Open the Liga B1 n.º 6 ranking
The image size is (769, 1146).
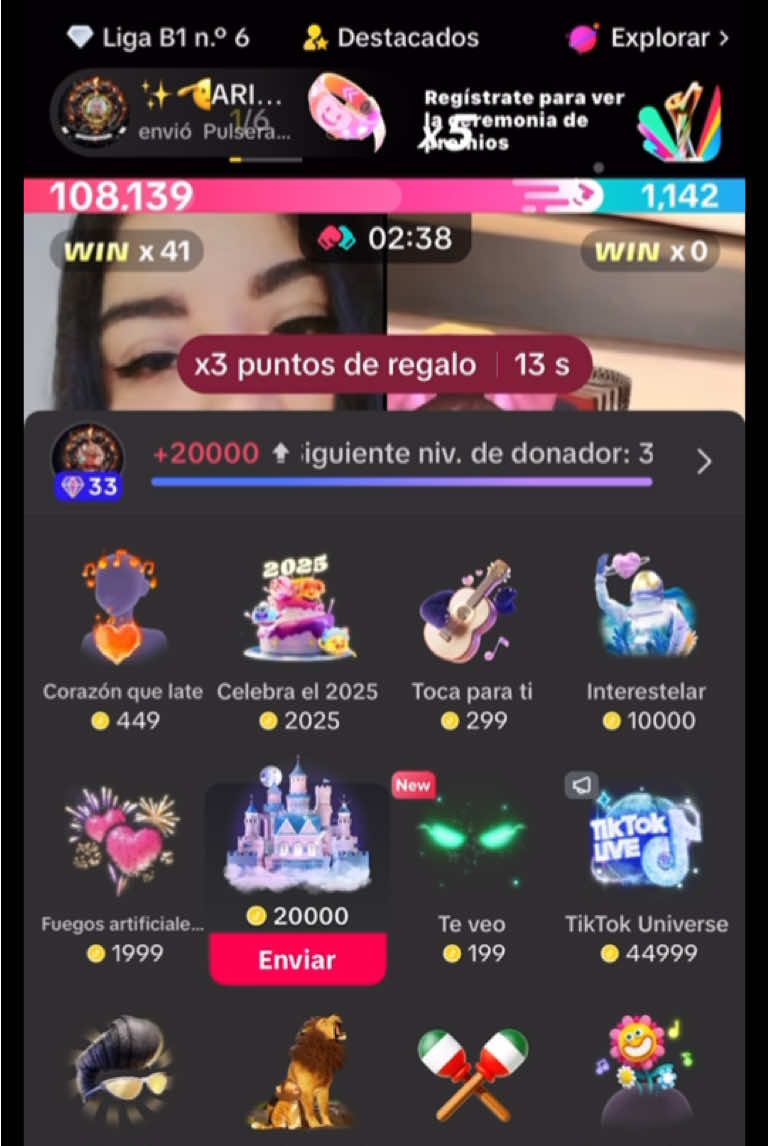pos(157,38)
